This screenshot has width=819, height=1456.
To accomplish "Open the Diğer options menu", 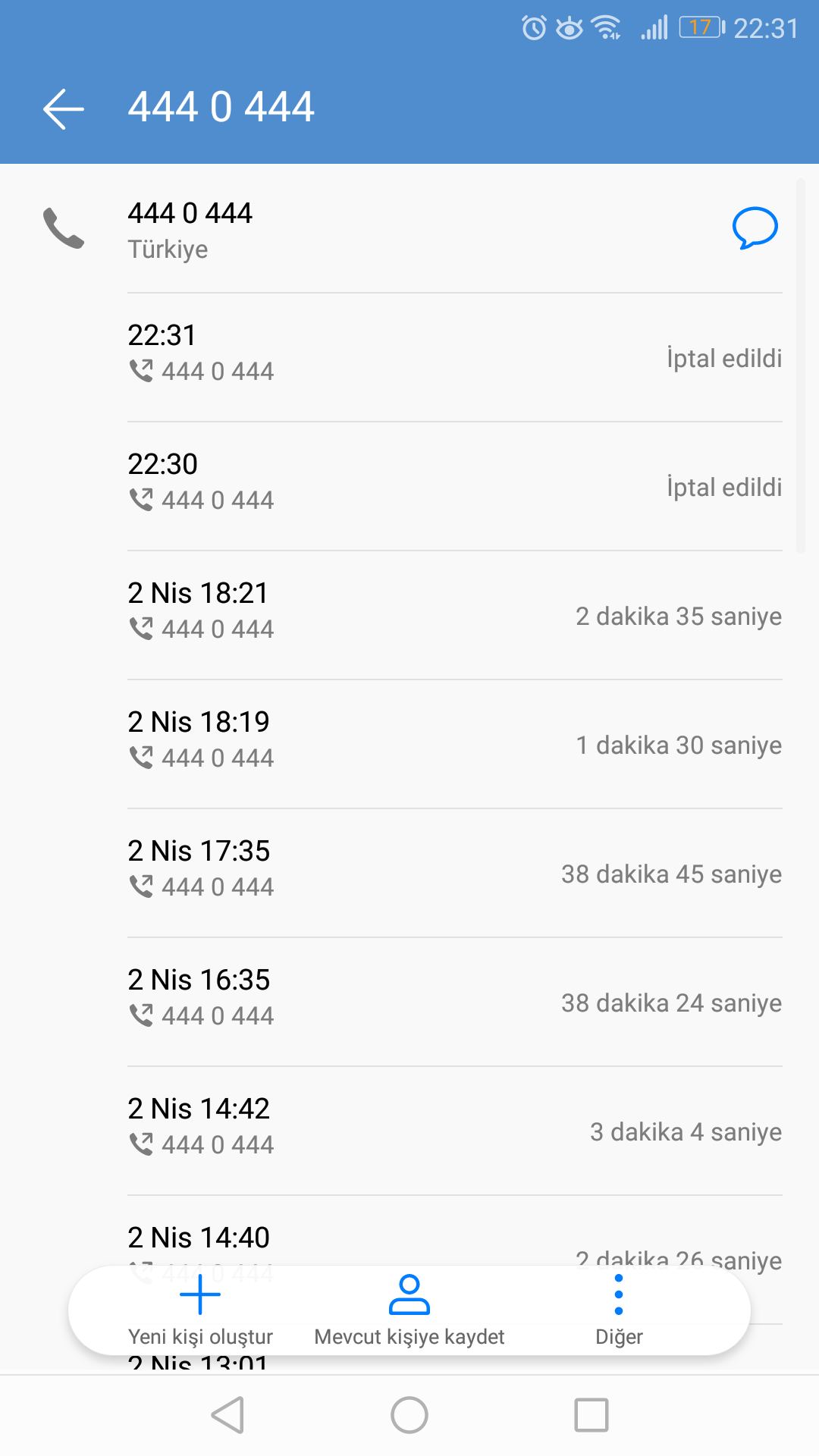I will [x=619, y=1310].
